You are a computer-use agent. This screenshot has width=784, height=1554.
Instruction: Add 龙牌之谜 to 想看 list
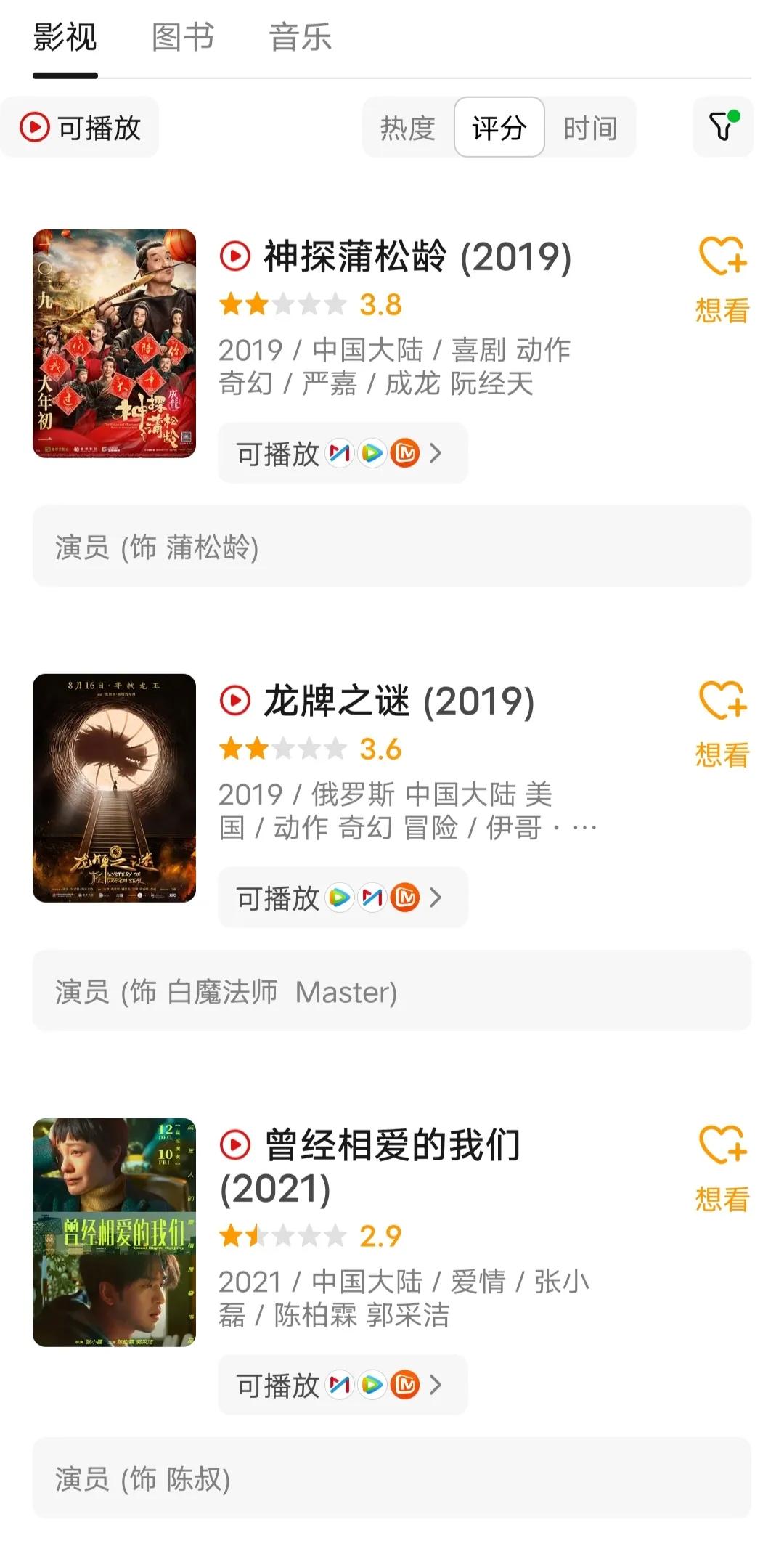[x=723, y=724]
